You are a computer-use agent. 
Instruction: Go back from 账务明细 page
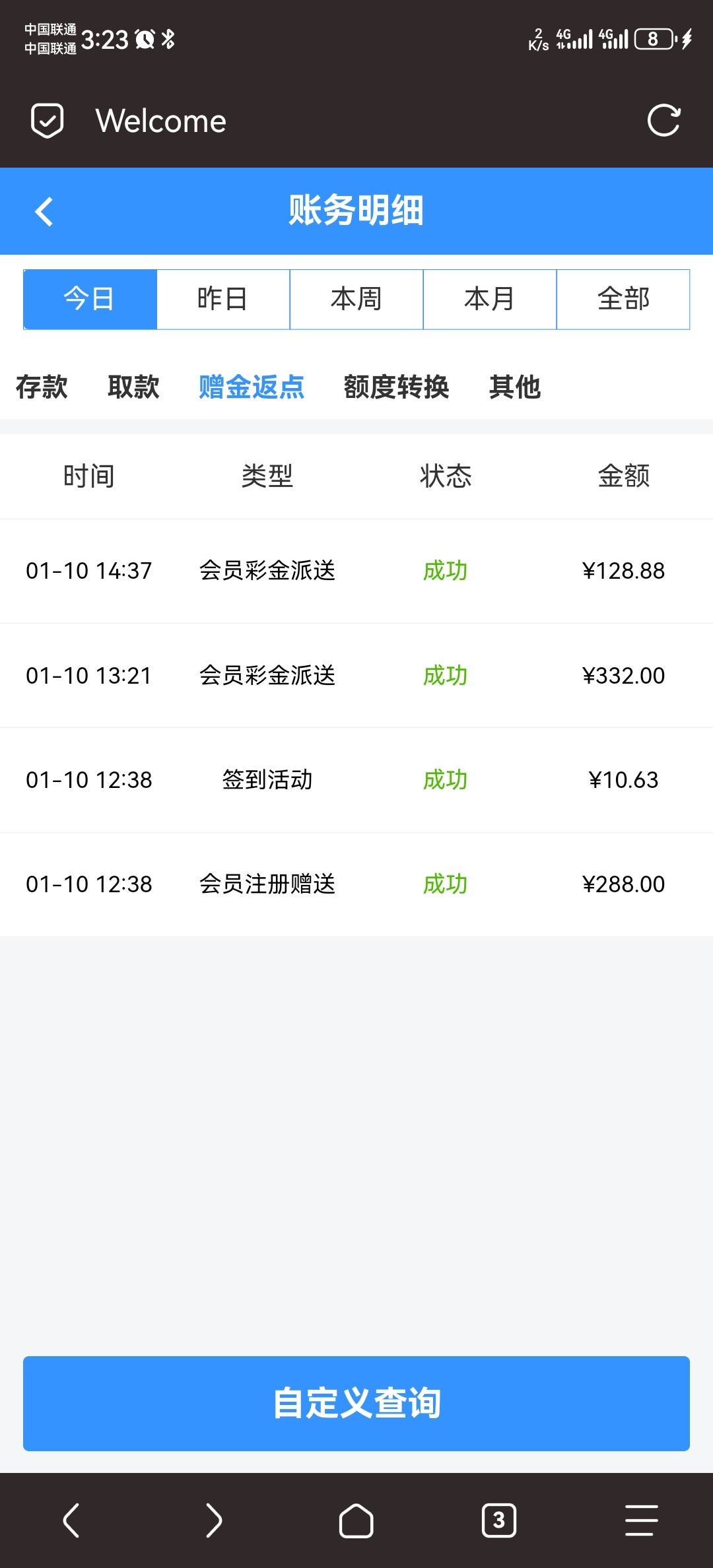tap(44, 212)
